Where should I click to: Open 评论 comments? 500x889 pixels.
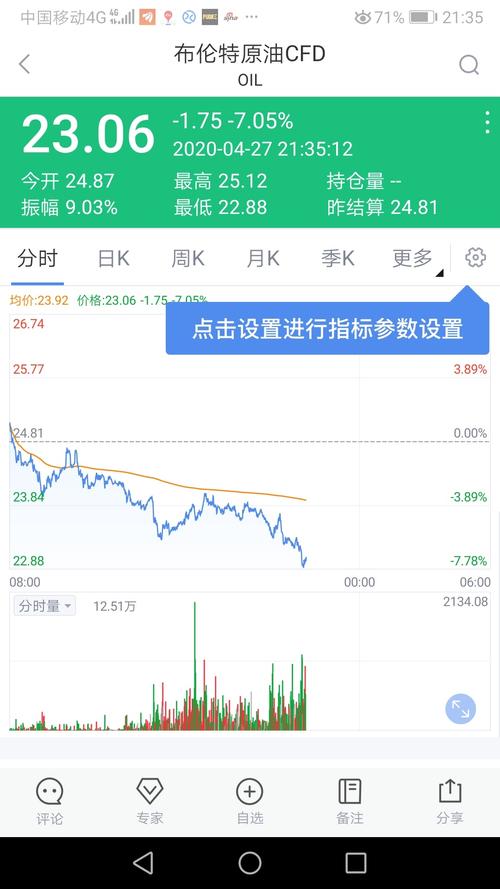pyautogui.click(x=50, y=801)
